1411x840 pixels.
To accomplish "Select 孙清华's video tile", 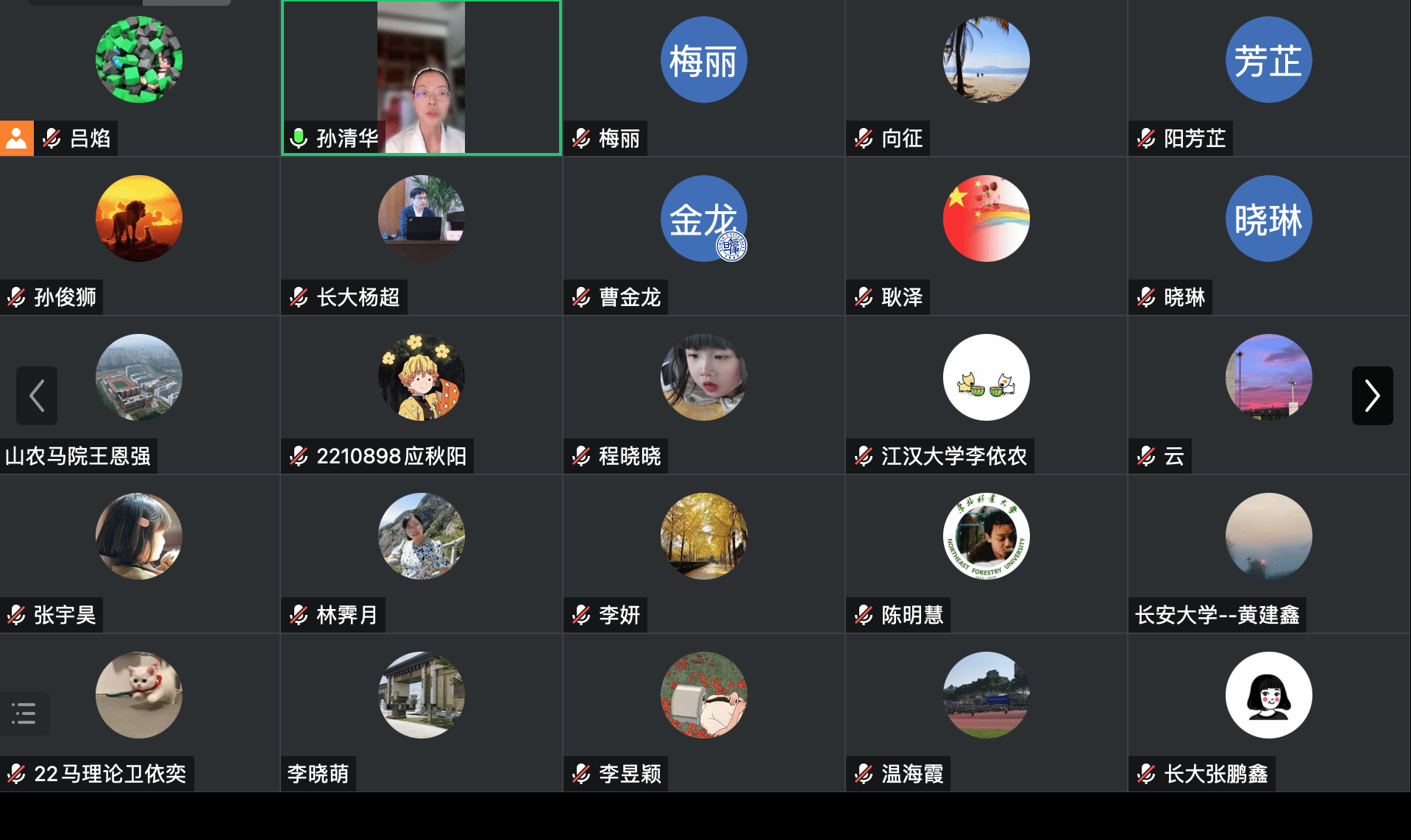I will (x=421, y=78).
